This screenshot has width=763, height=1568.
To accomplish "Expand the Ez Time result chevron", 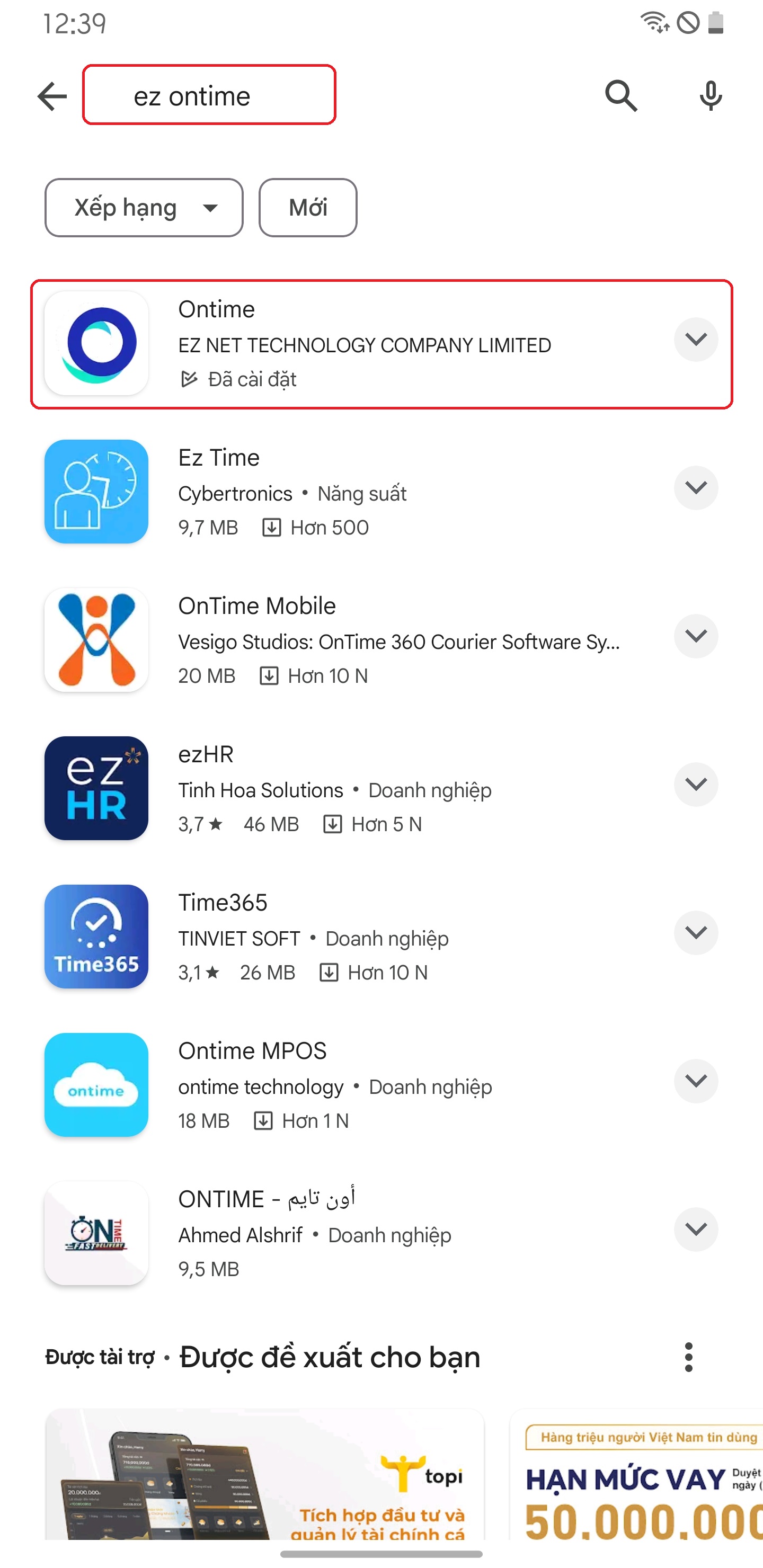I will coord(695,487).
